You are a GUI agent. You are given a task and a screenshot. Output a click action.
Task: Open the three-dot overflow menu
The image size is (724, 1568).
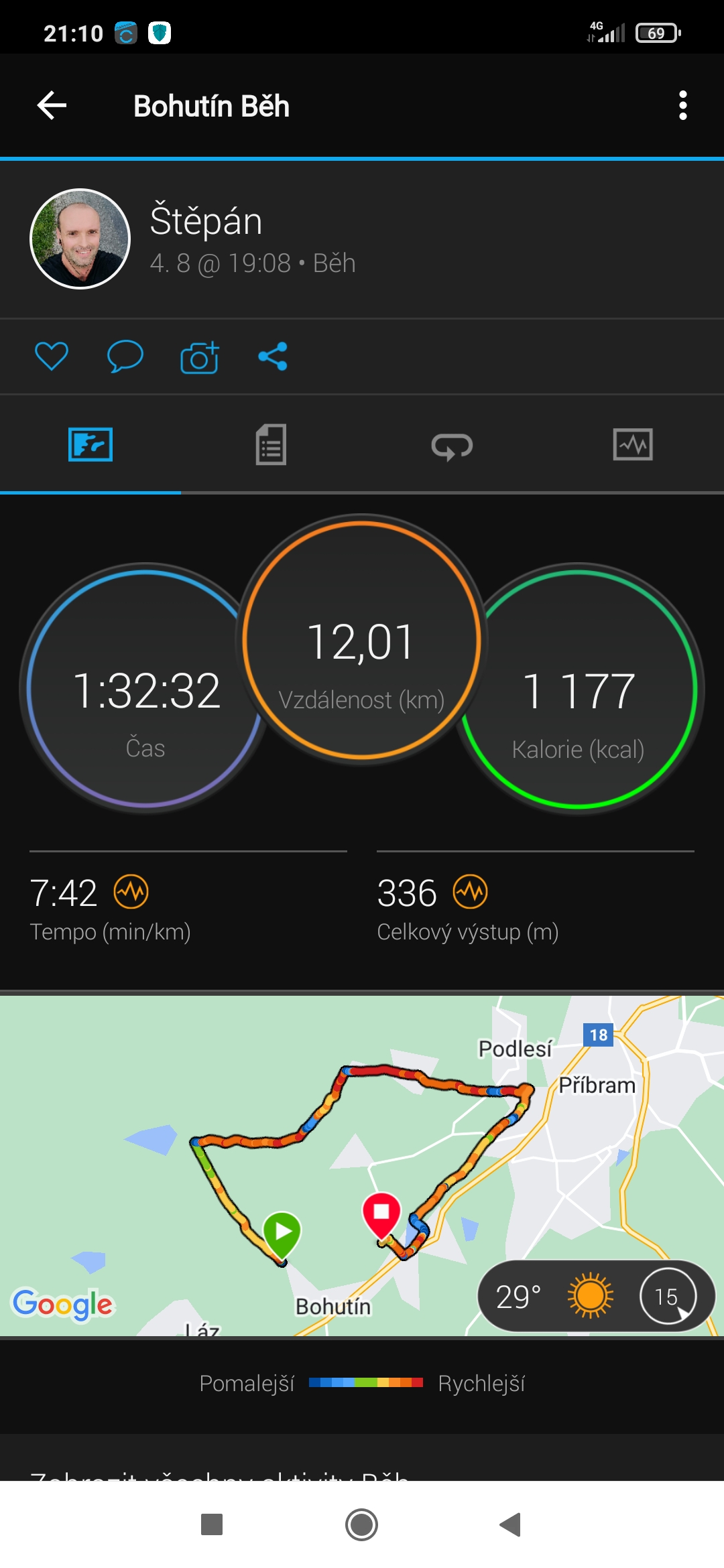click(x=682, y=106)
